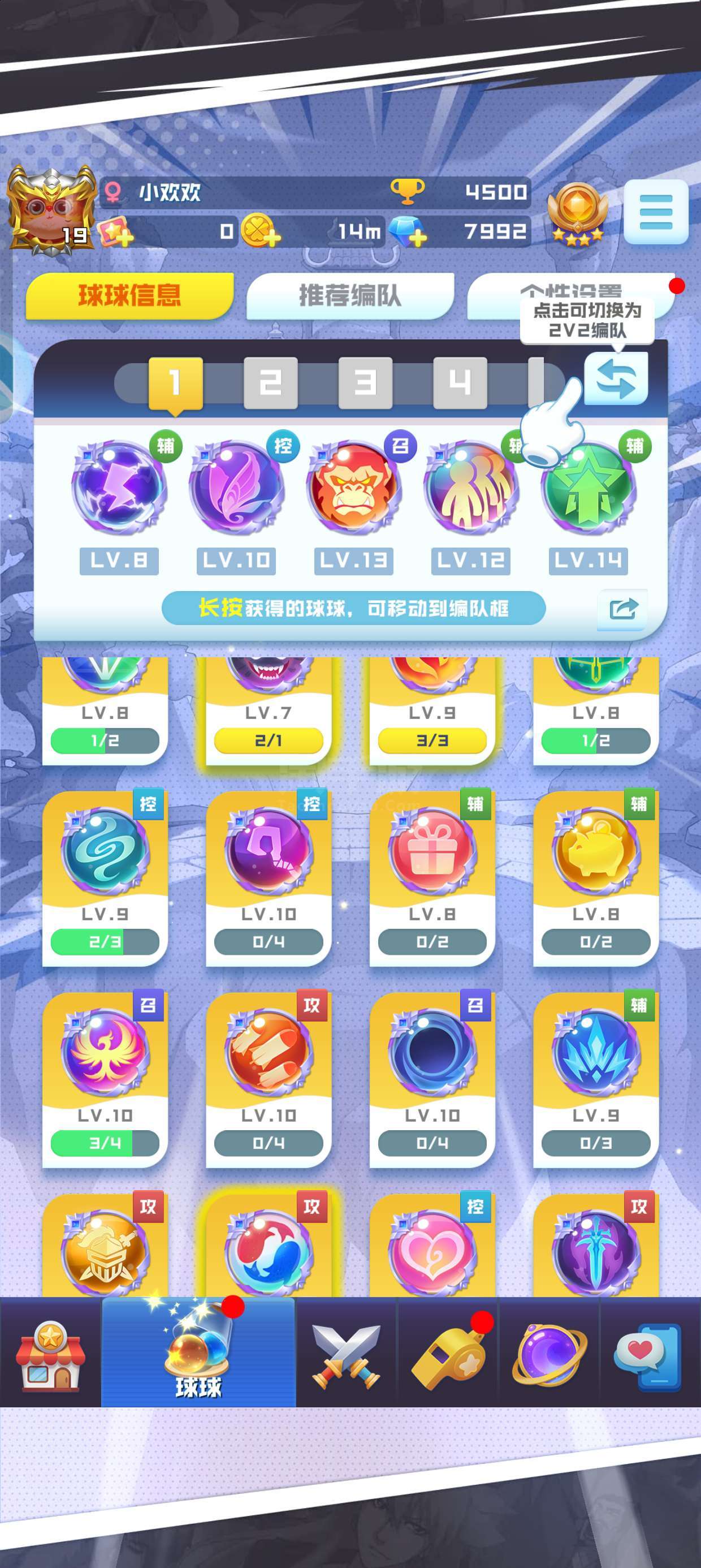Screen dimensions: 701x1568
Task: Open the gift box ball card
Action: click(x=432, y=878)
